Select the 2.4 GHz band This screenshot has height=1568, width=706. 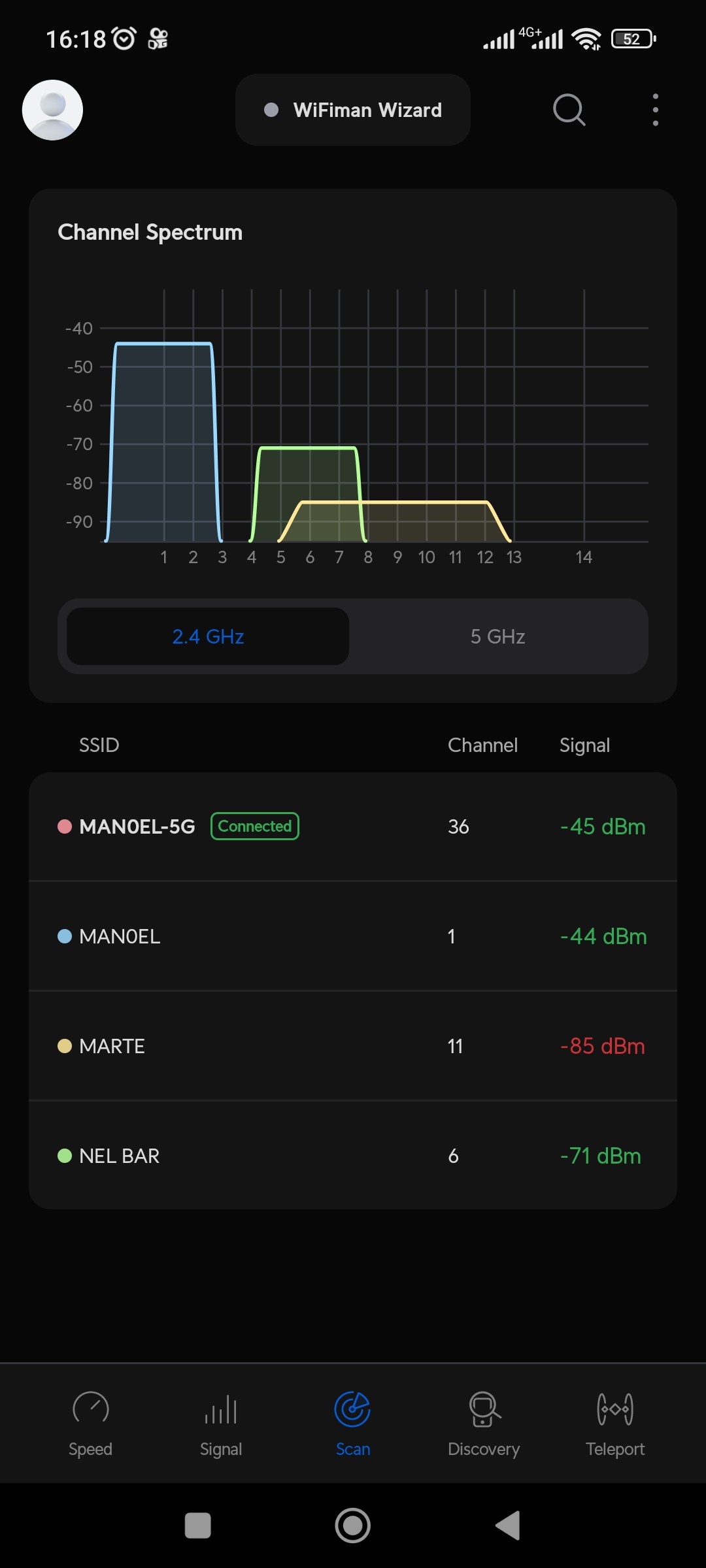coord(208,636)
